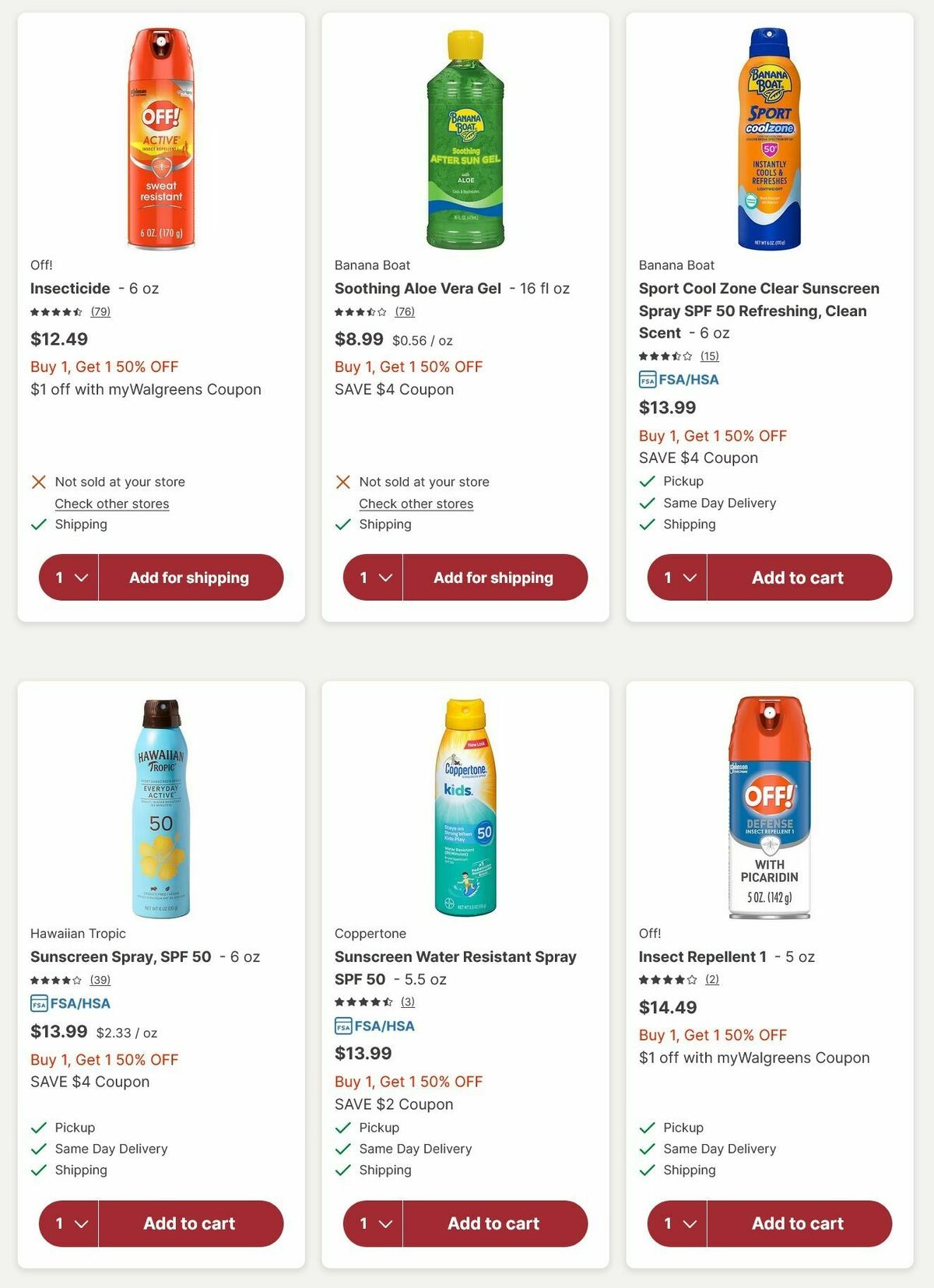Viewport: 934px width, 1288px height.
Task: Expand the quantity selector on Banana Boat sunscreen spray
Action: click(x=677, y=577)
